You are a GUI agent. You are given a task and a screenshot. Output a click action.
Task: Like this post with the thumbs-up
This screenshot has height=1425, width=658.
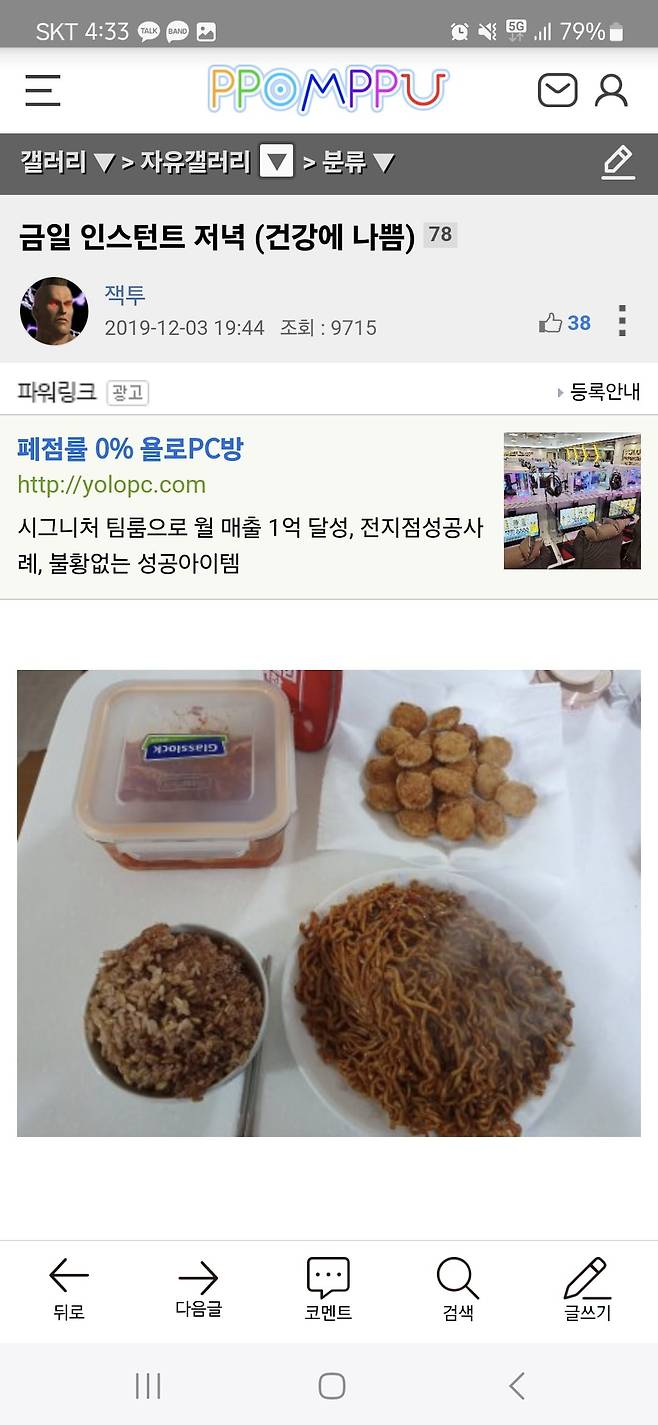pyautogui.click(x=565, y=323)
